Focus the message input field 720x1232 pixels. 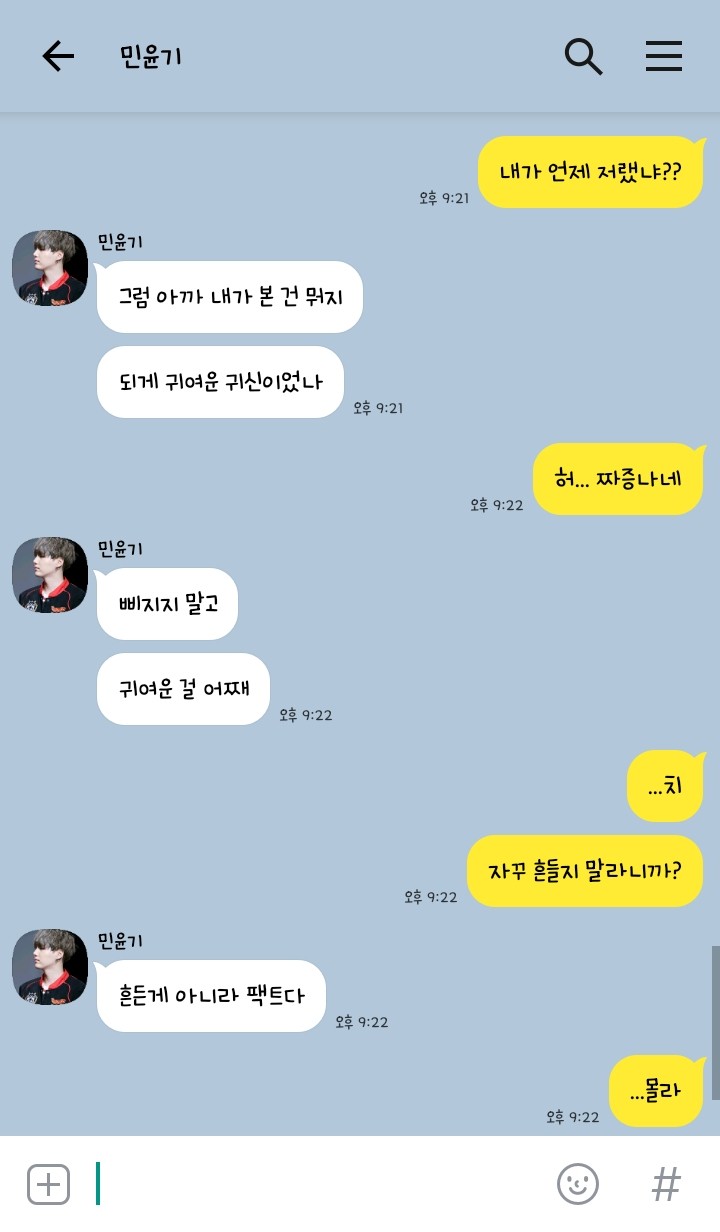click(320, 1185)
